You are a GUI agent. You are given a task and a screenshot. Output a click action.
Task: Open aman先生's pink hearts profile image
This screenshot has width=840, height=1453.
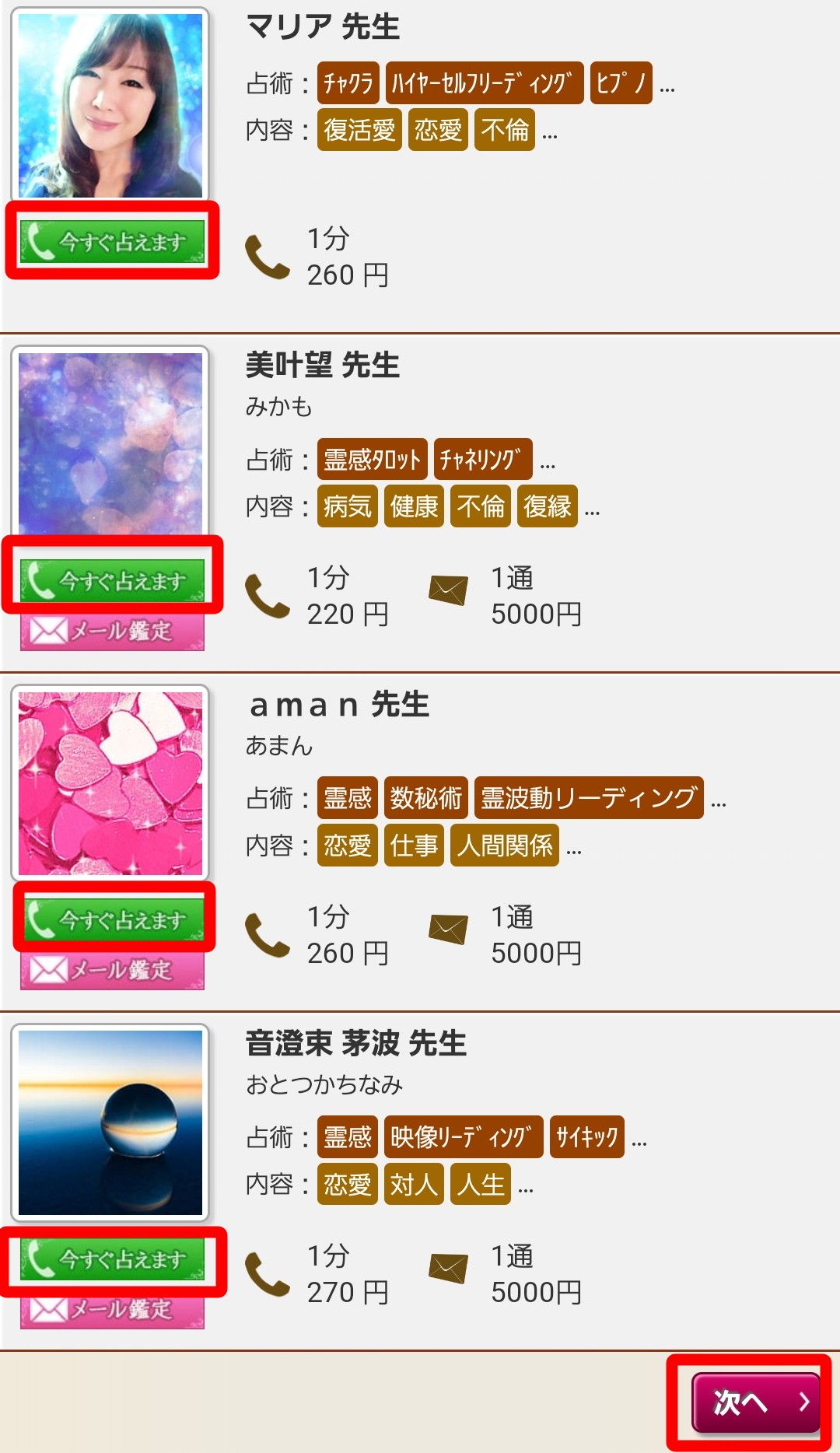(x=110, y=783)
